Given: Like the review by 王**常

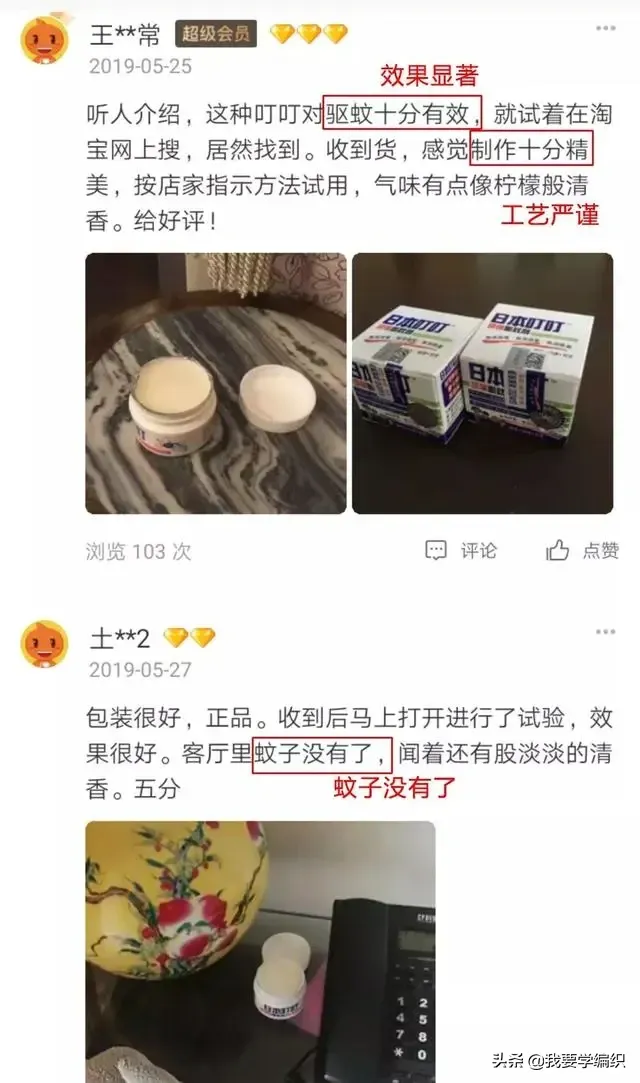Looking at the screenshot, I should 582,550.
